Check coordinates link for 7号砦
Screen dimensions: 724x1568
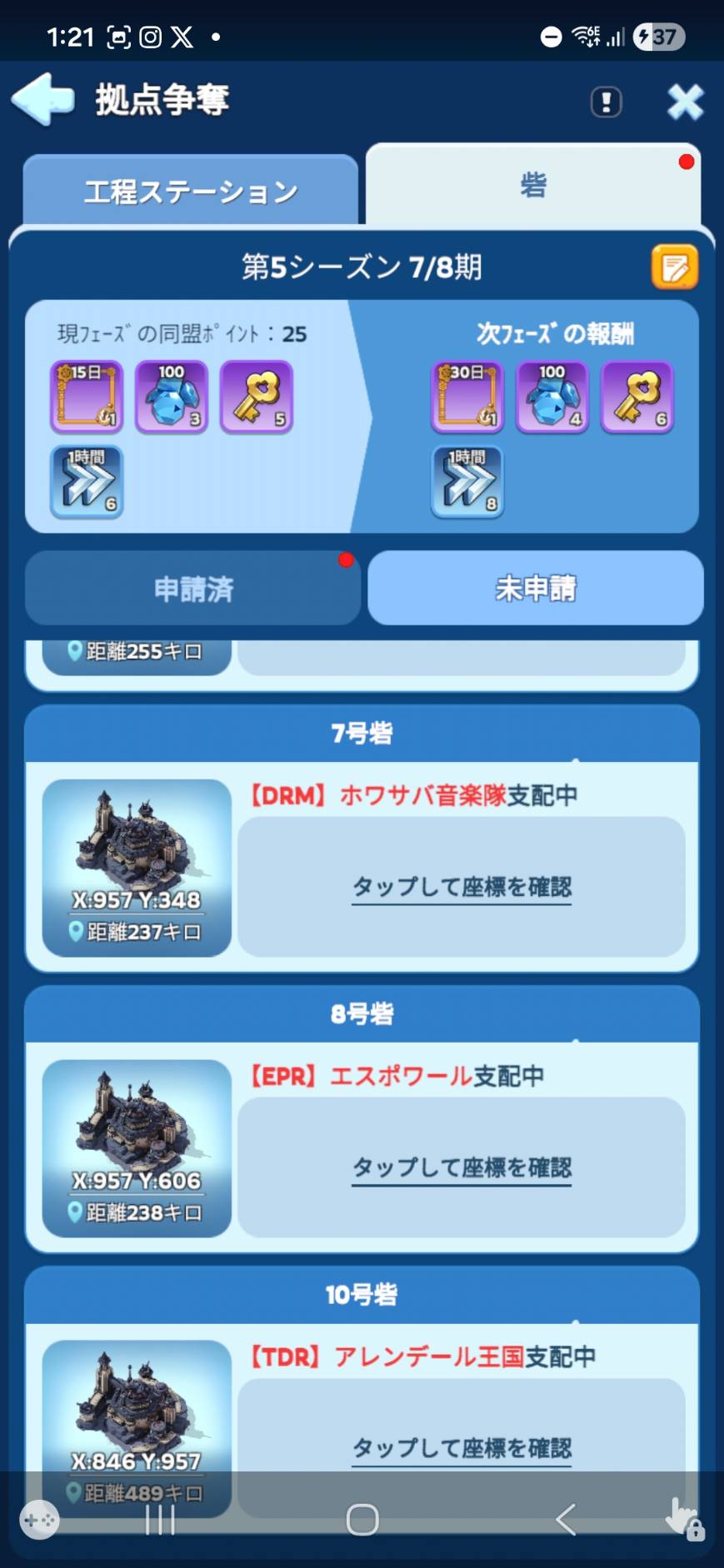pyautogui.click(x=462, y=887)
